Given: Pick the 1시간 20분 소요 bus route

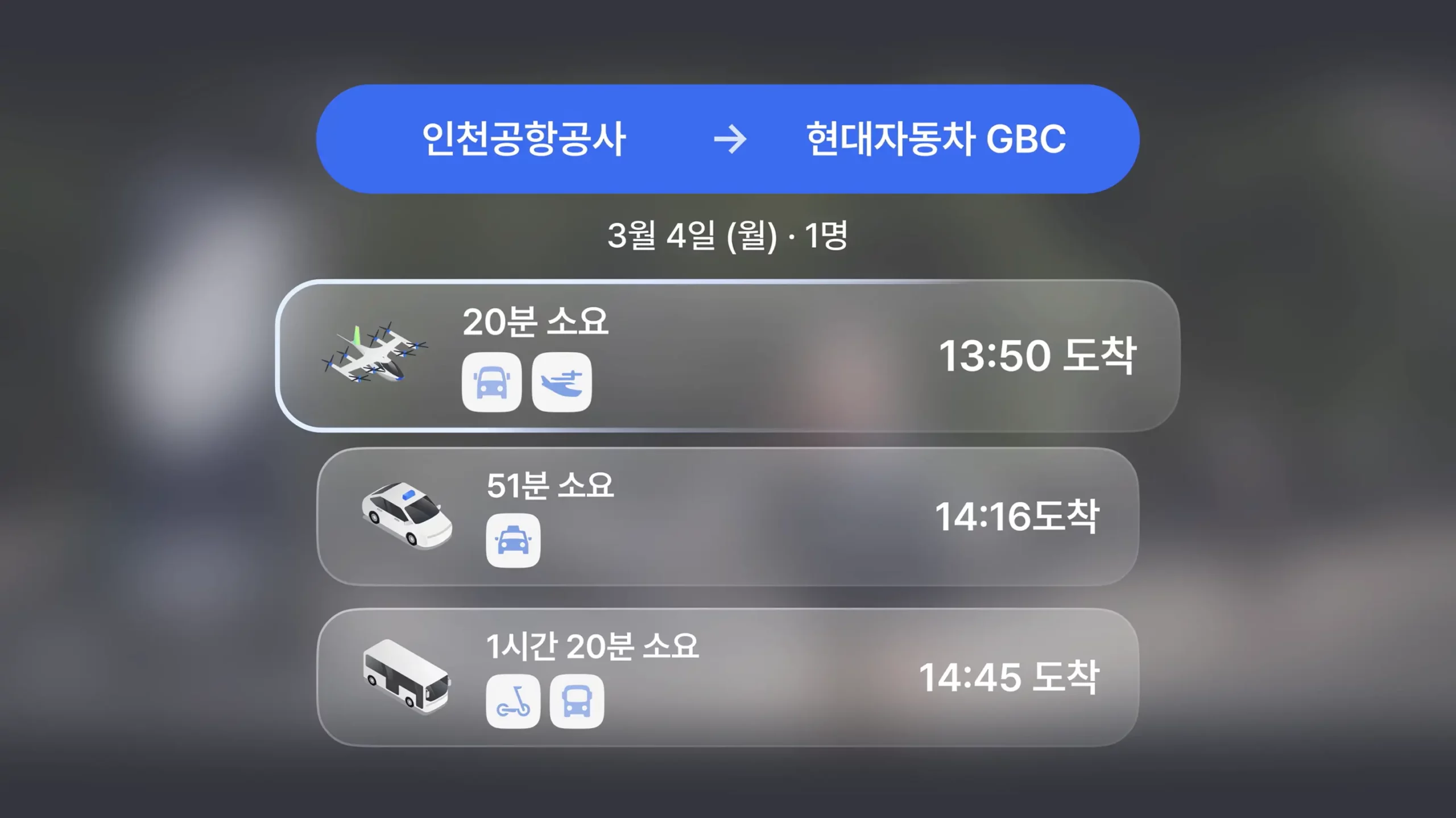Looking at the screenshot, I should click(x=728, y=677).
